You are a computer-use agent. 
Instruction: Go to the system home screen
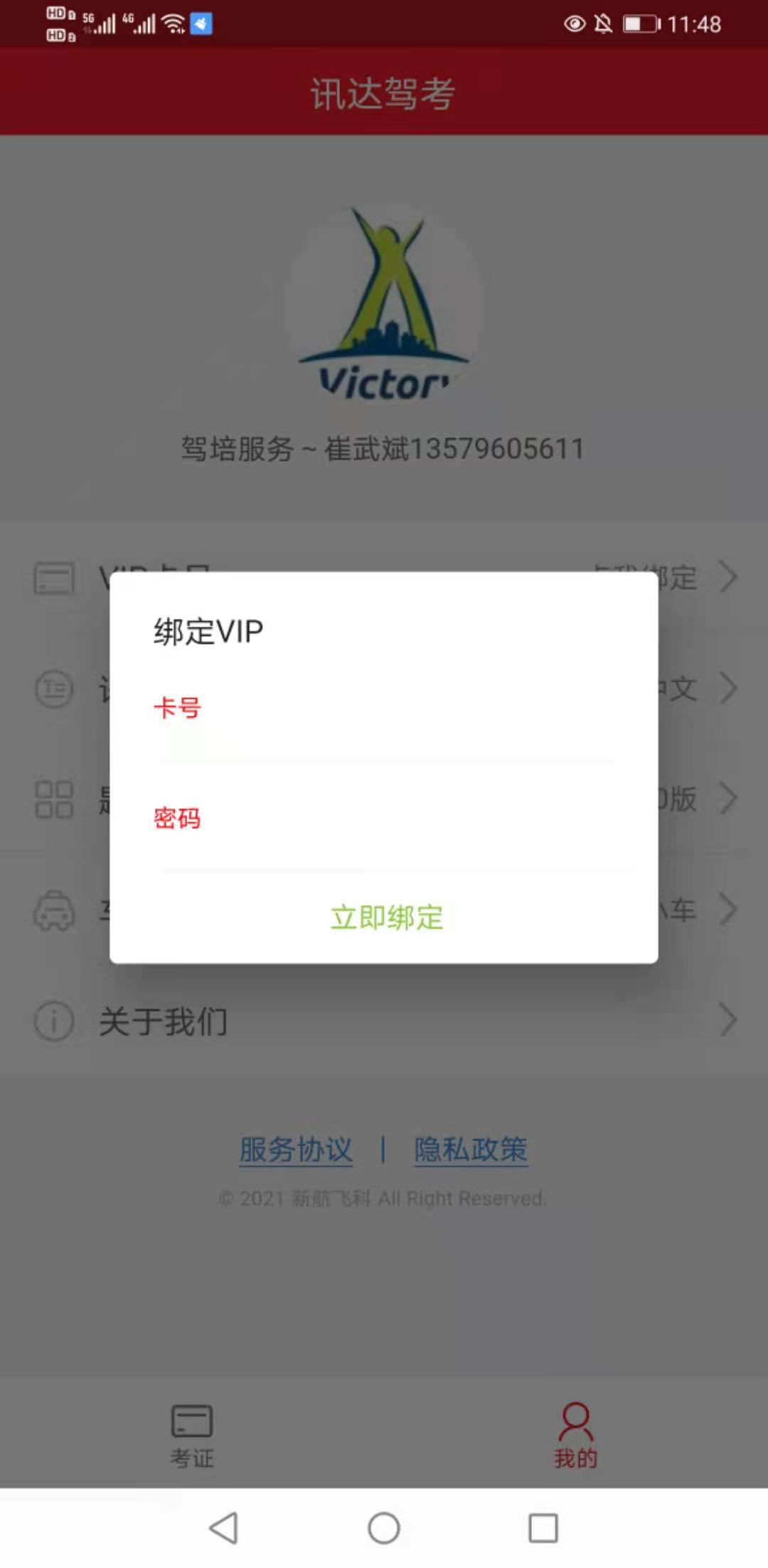[384, 1527]
